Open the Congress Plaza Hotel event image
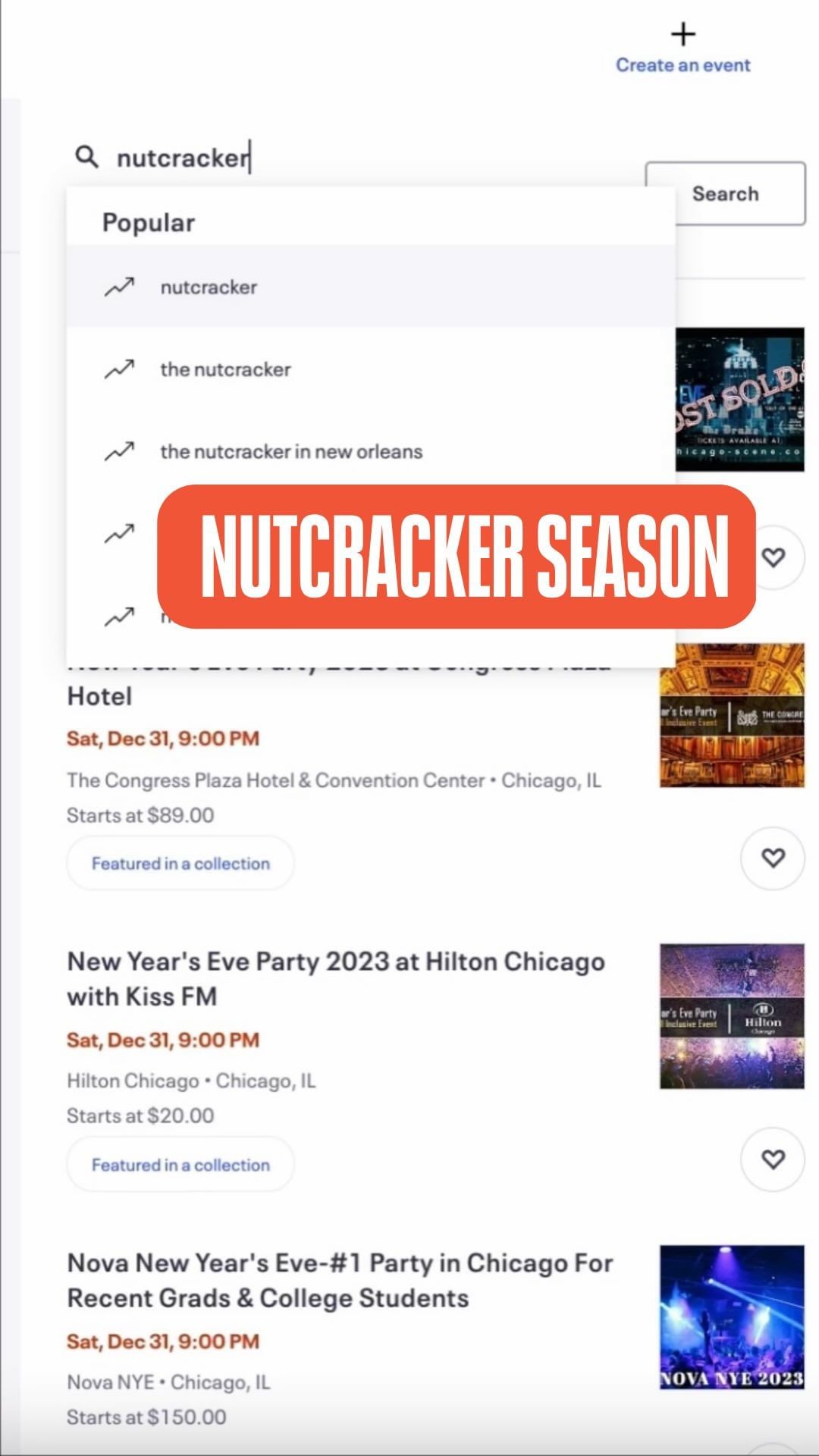The image size is (819, 1456). click(732, 716)
